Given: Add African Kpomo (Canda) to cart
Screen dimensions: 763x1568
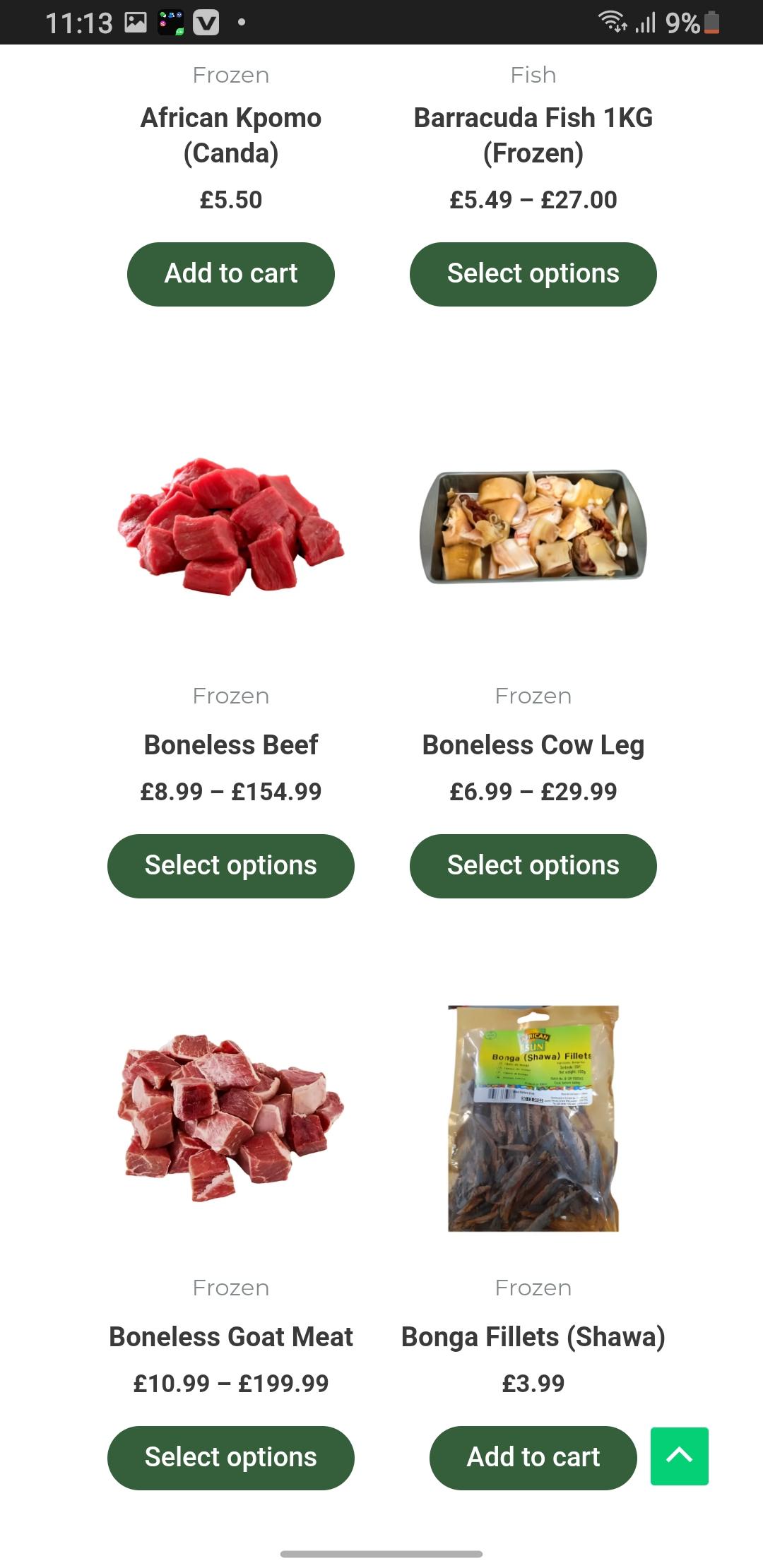Looking at the screenshot, I should coord(230,274).
